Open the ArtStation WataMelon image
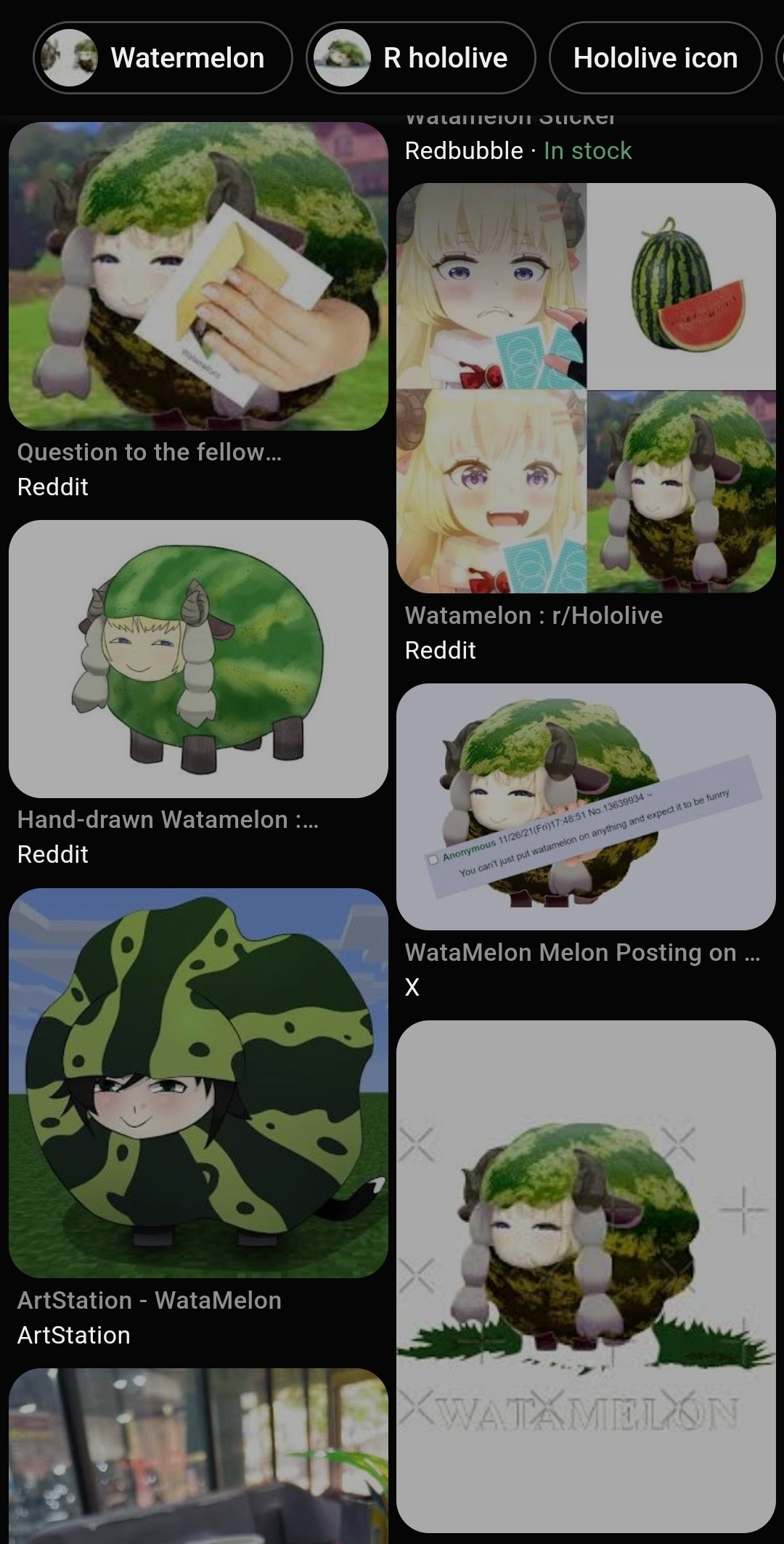Viewport: 784px width, 1544px height. click(198, 1082)
